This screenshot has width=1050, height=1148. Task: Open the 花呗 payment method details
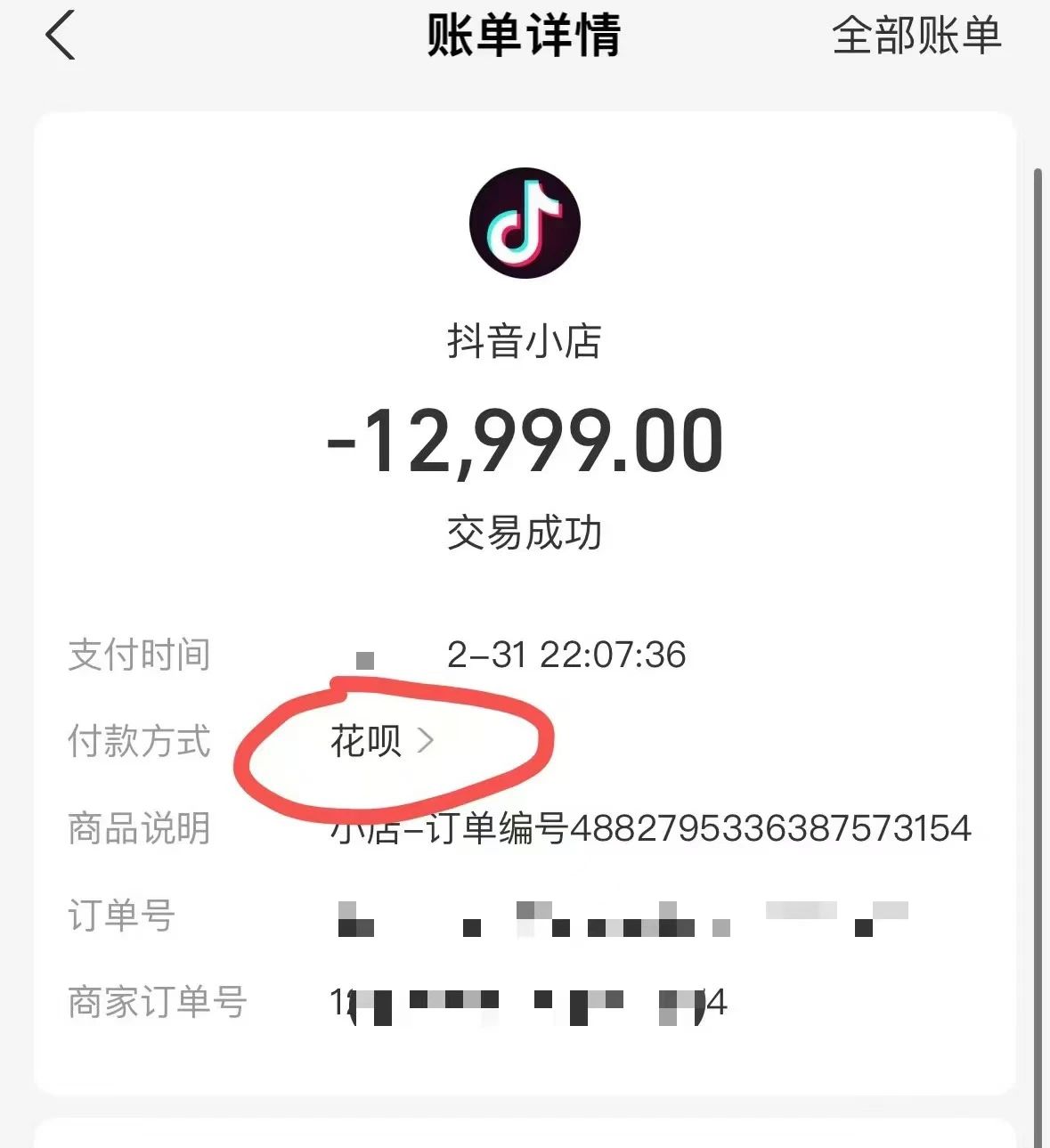(x=382, y=741)
